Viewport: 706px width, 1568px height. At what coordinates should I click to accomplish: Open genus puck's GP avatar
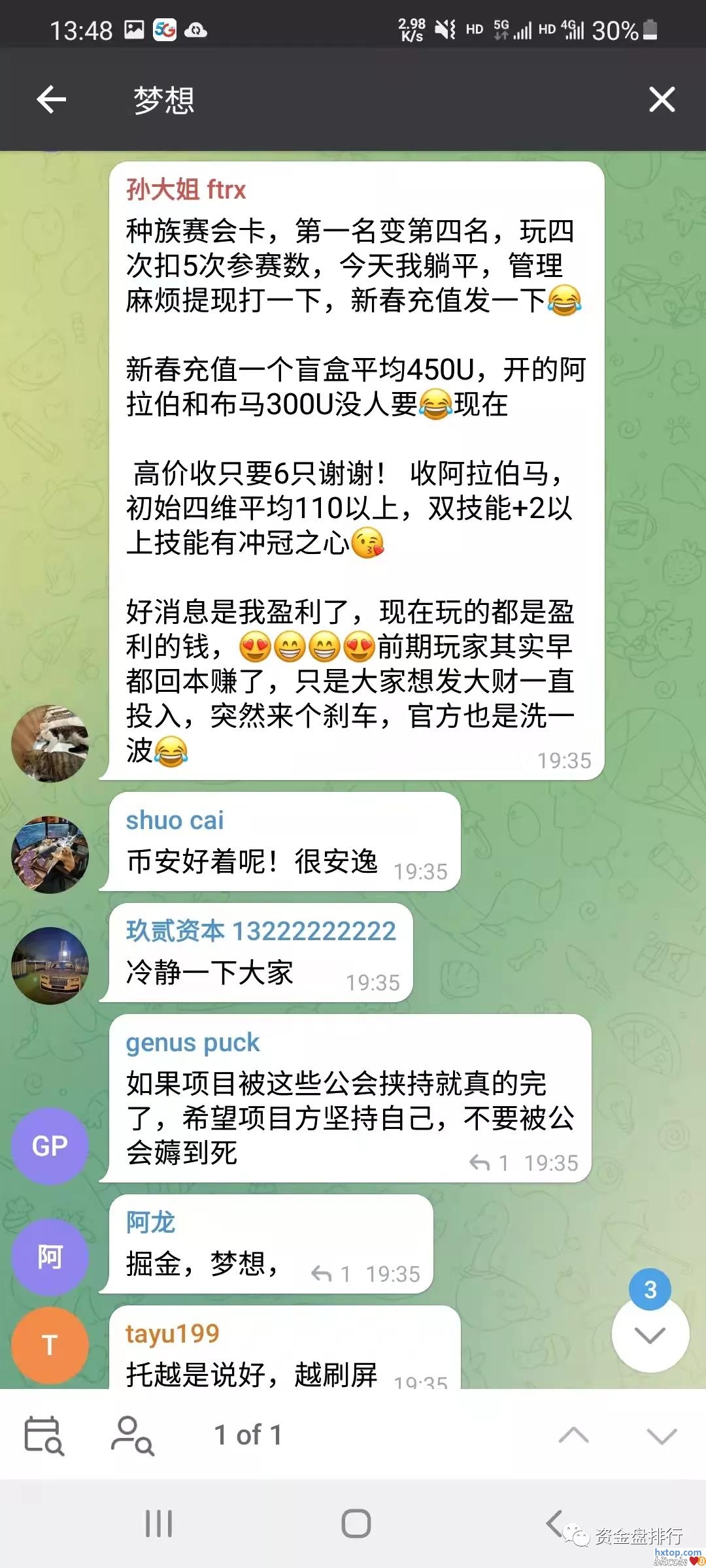(x=50, y=1146)
